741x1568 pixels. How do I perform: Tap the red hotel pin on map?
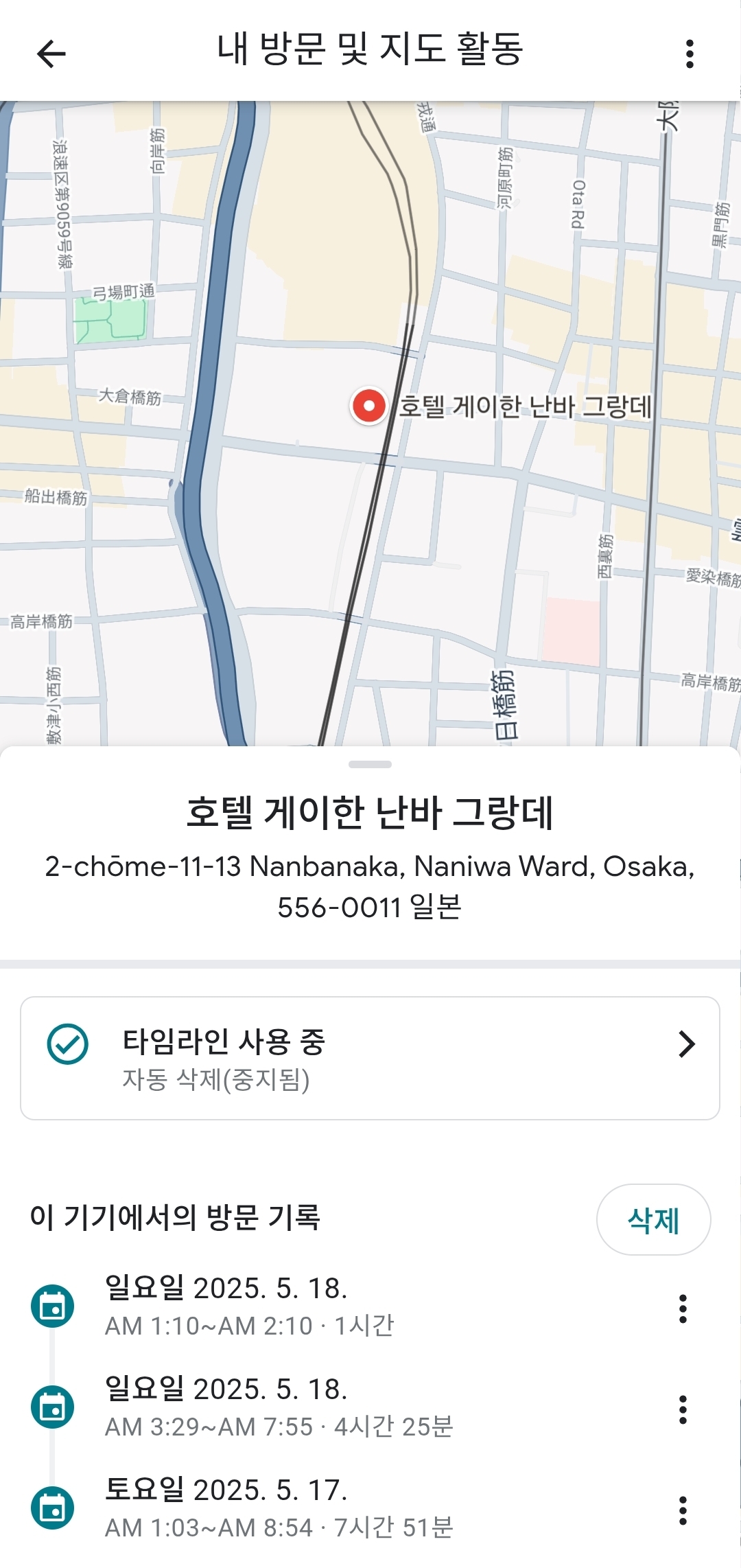click(x=369, y=406)
